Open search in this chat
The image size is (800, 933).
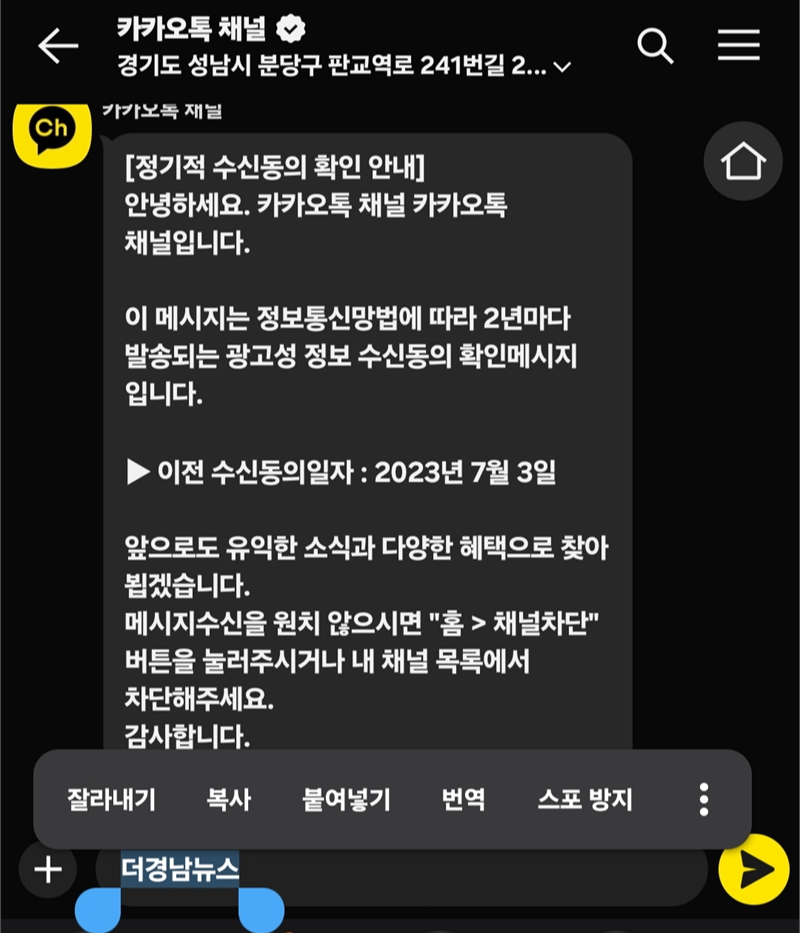[655, 46]
